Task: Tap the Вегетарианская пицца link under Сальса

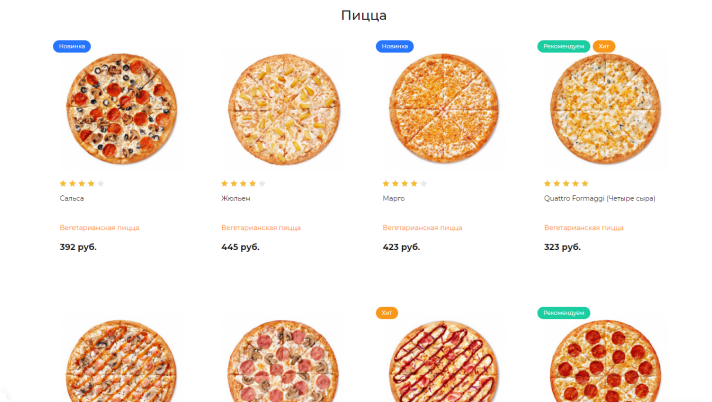Action: [x=100, y=228]
